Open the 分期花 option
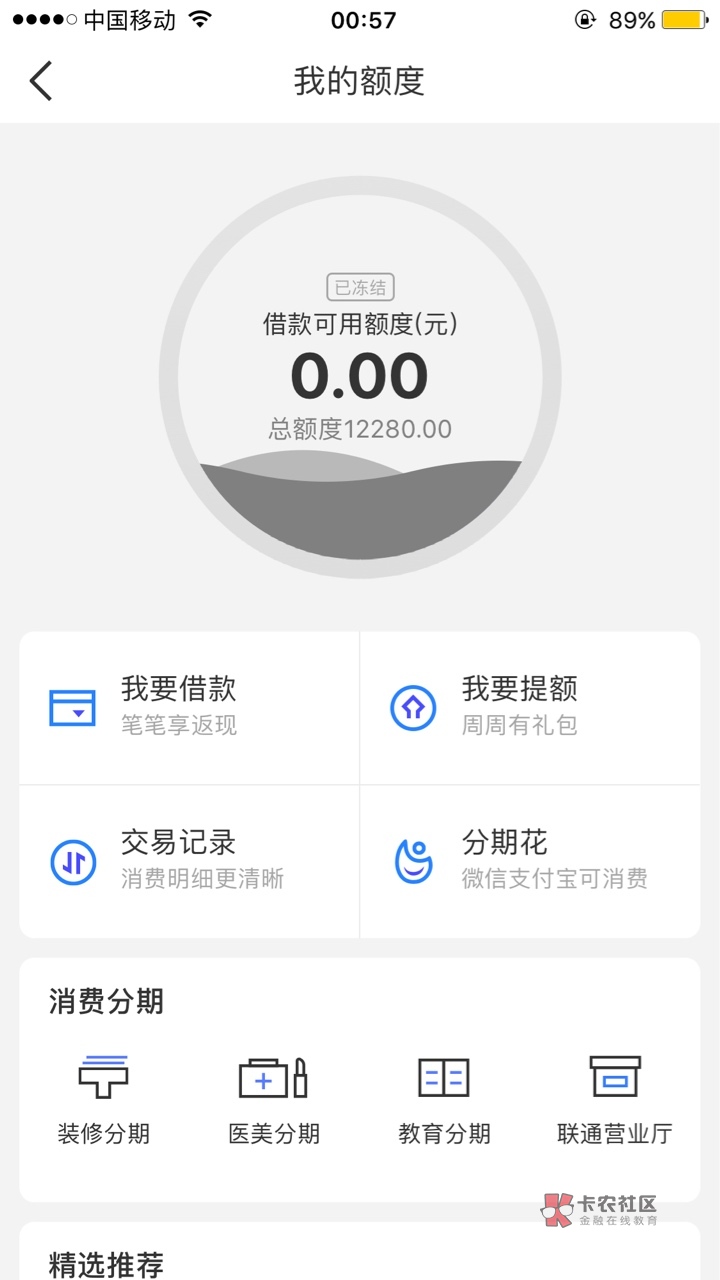 pyautogui.click(x=530, y=860)
